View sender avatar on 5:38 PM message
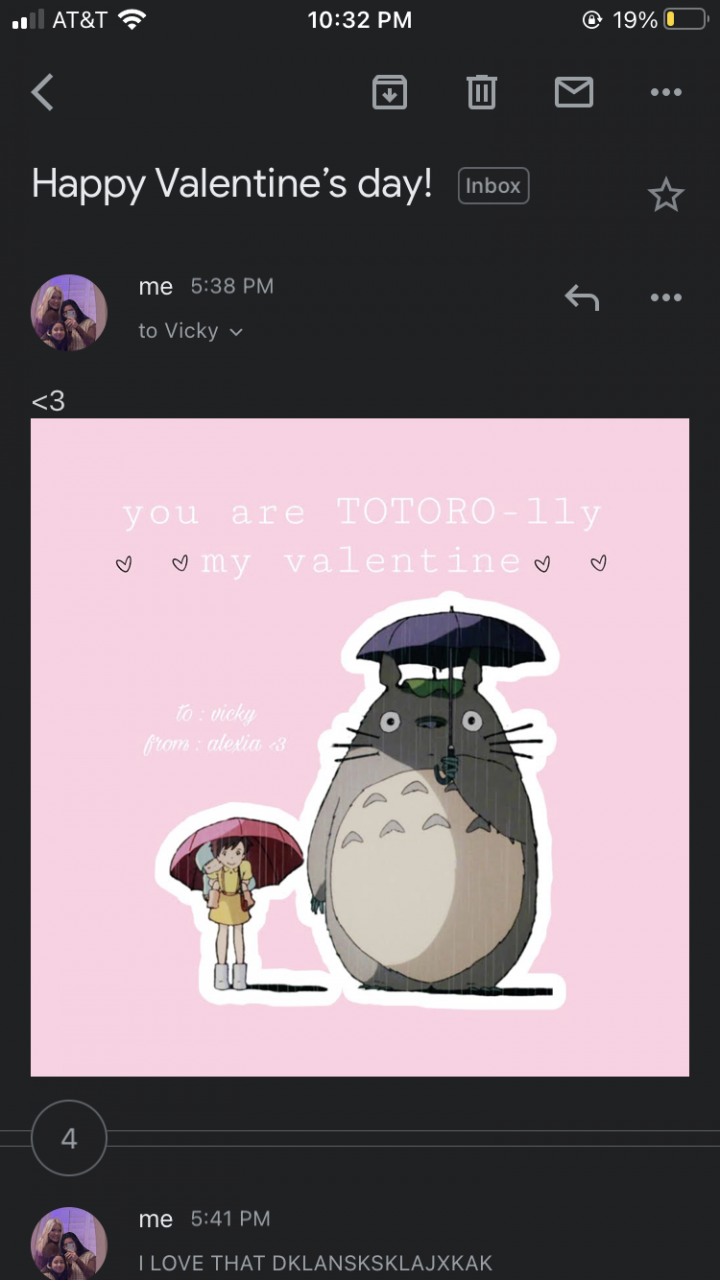This screenshot has height=1280, width=720. pyautogui.click(x=69, y=313)
